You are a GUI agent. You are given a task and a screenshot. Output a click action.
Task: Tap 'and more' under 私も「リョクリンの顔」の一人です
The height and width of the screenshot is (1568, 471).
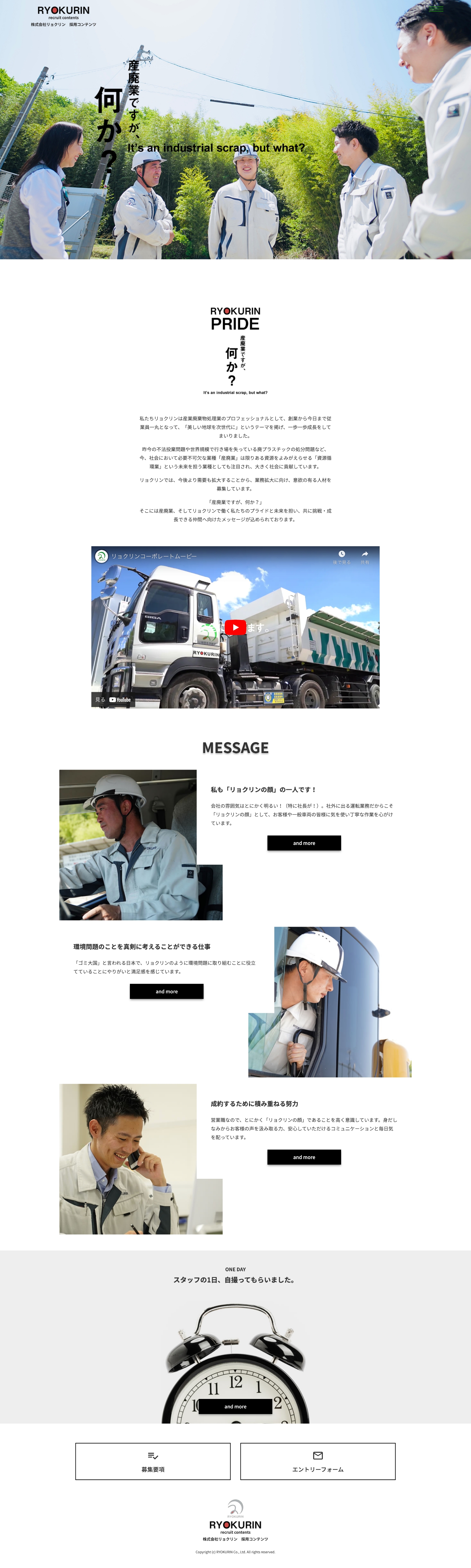coord(304,843)
